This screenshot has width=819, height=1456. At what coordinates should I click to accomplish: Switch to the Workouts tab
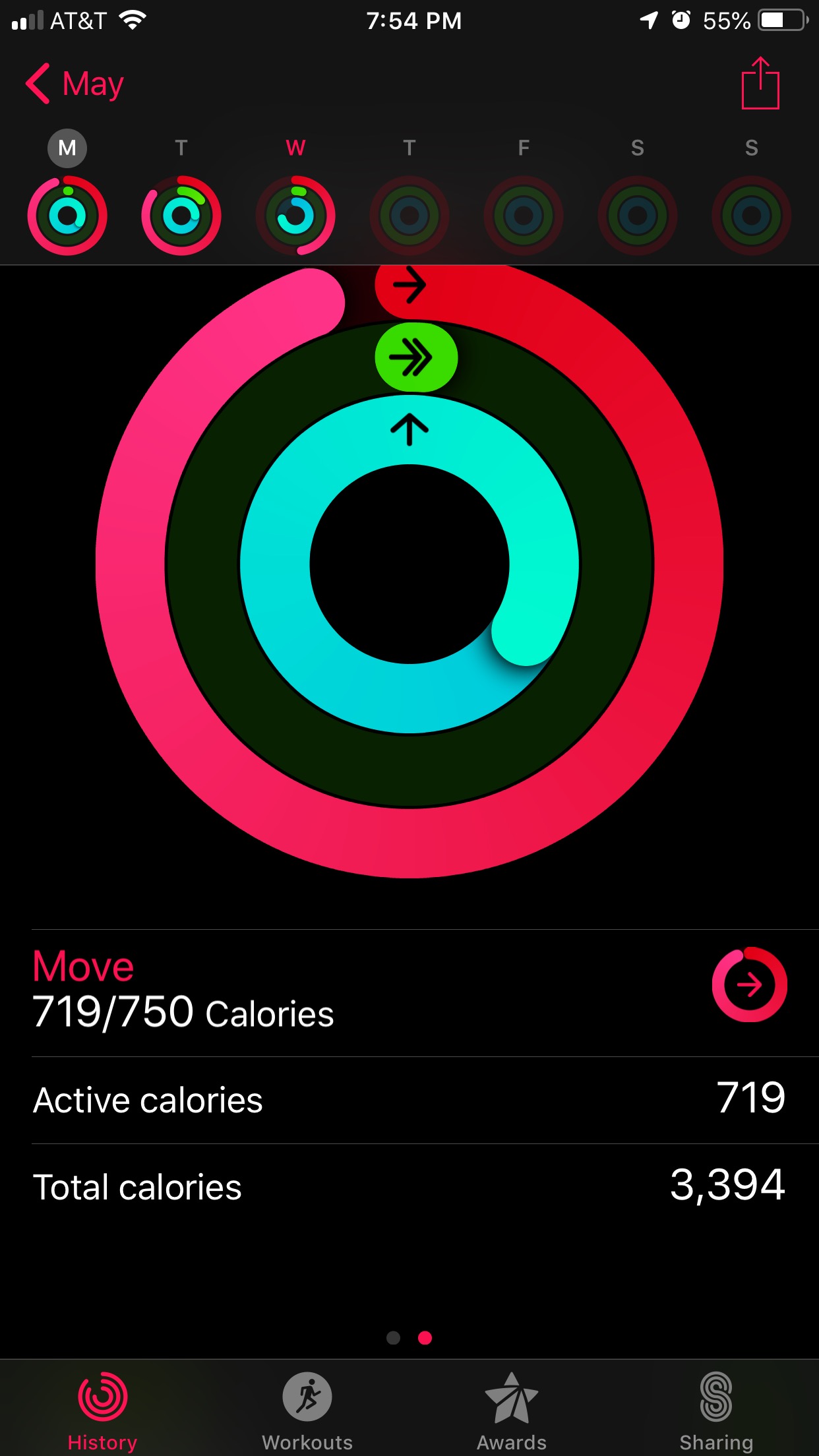[307, 1410]
